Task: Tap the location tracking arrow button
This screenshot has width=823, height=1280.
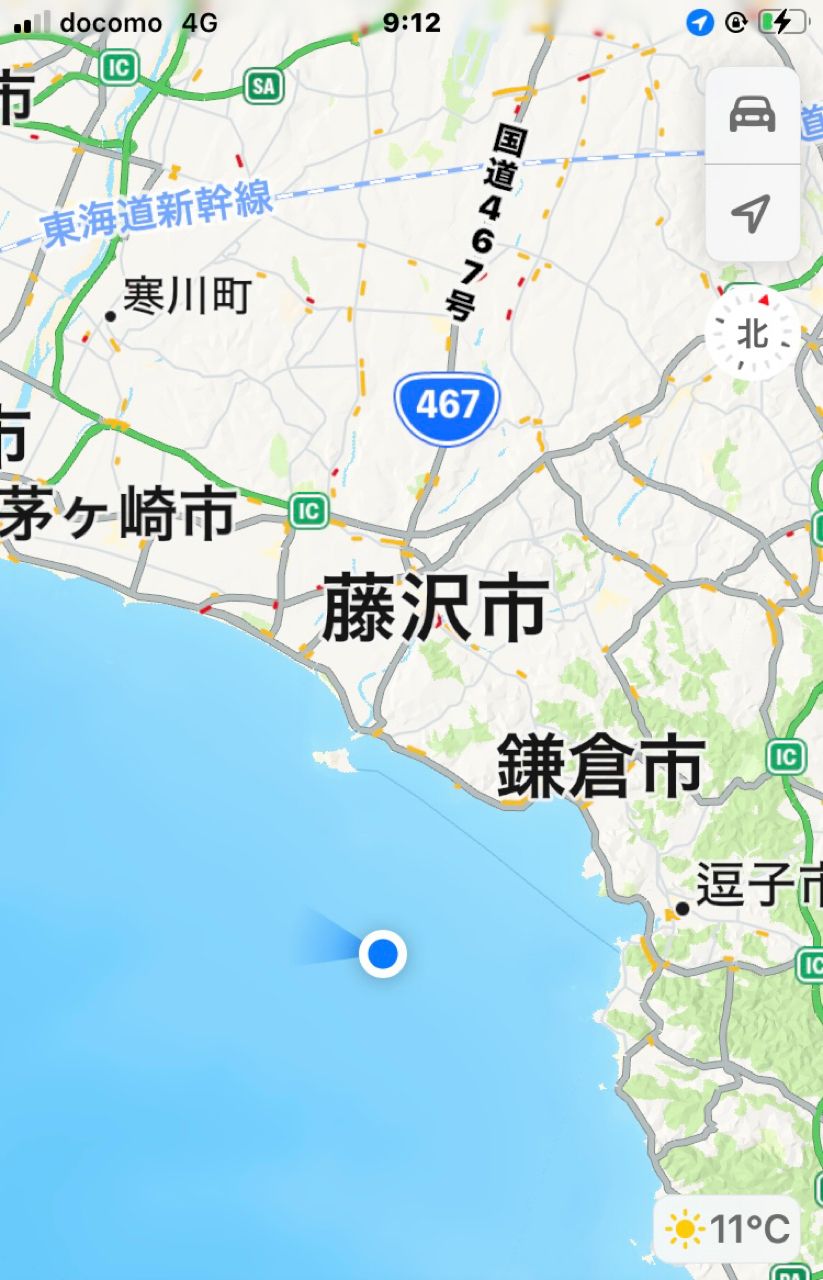Action: (x=752, y=212)
